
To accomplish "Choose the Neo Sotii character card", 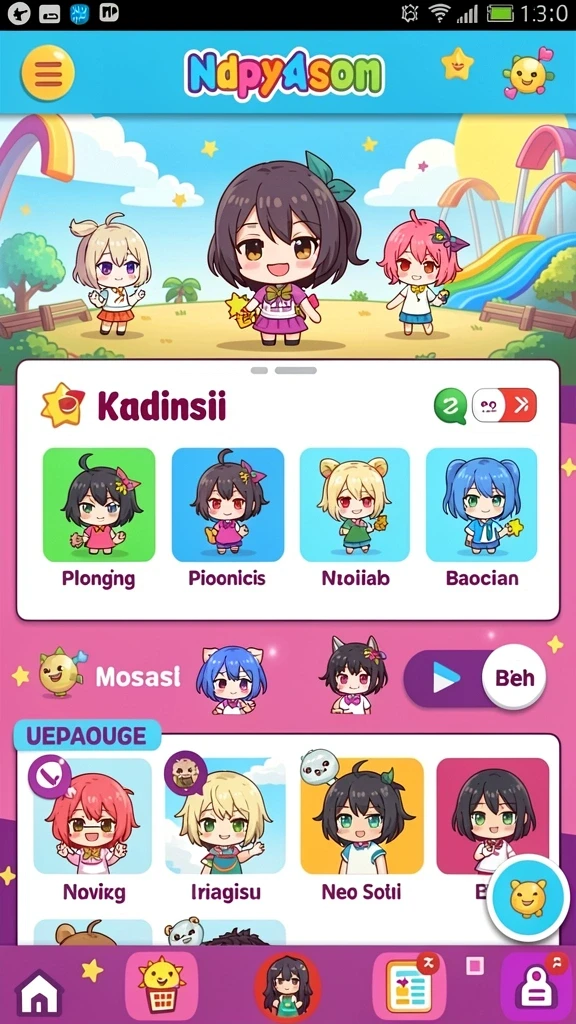I will (x=362, y=831).
